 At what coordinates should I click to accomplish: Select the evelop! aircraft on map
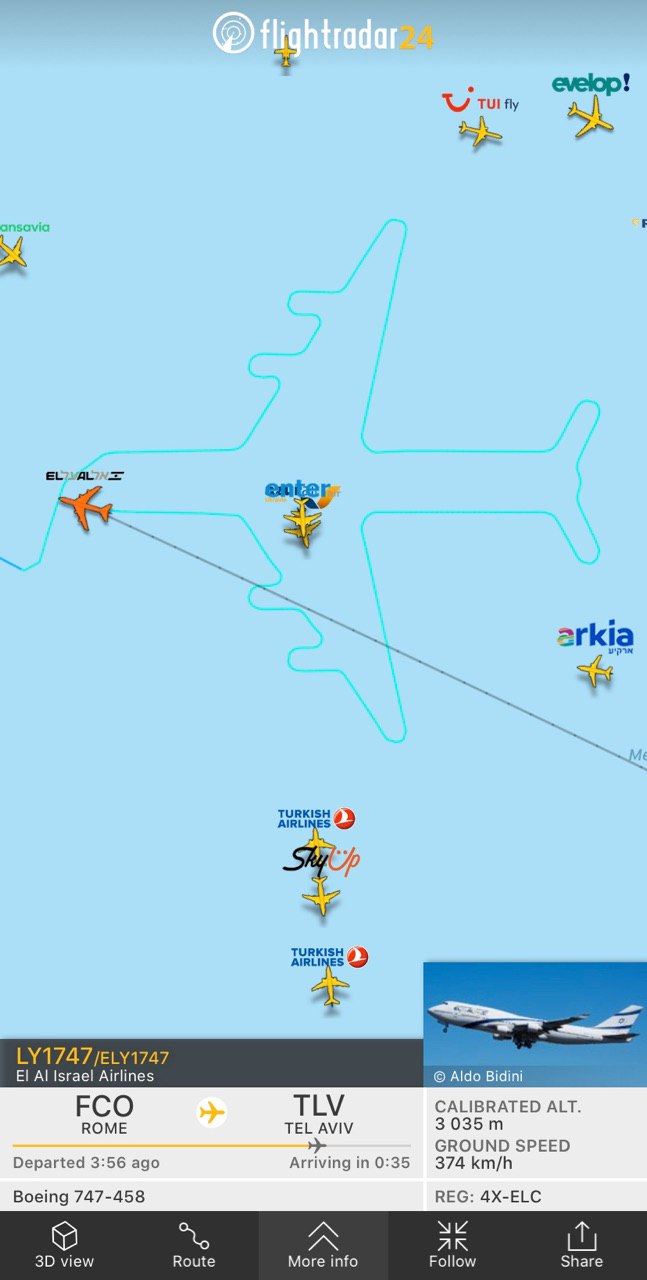591,117
